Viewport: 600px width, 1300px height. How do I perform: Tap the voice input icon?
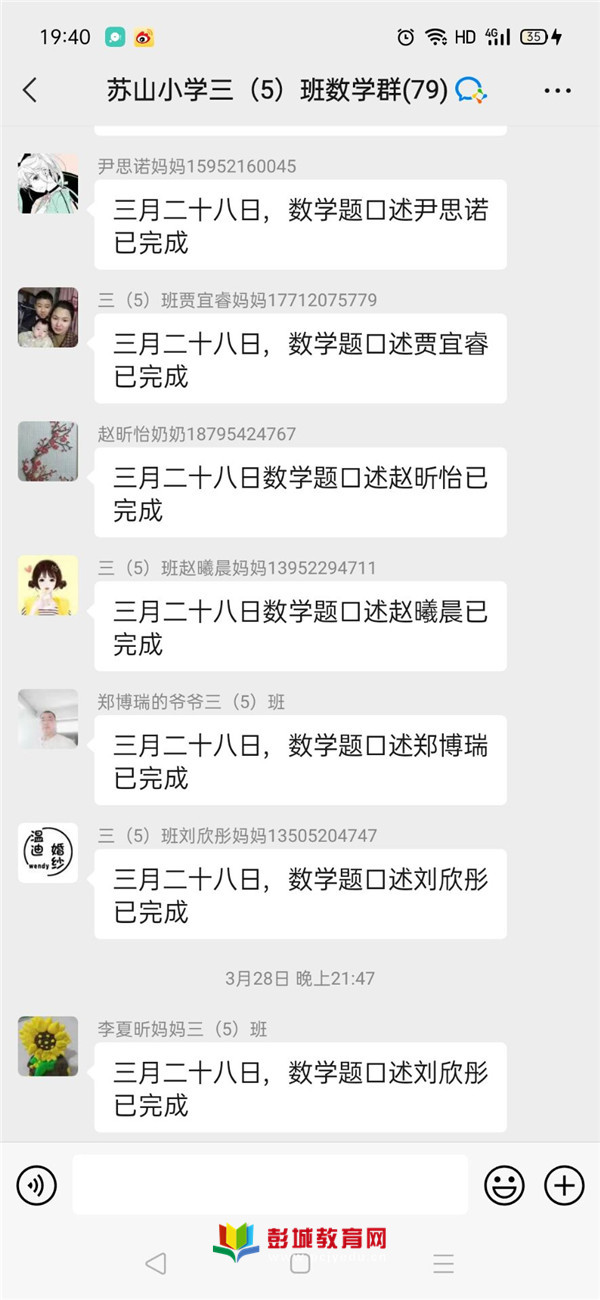(37, 1186)
